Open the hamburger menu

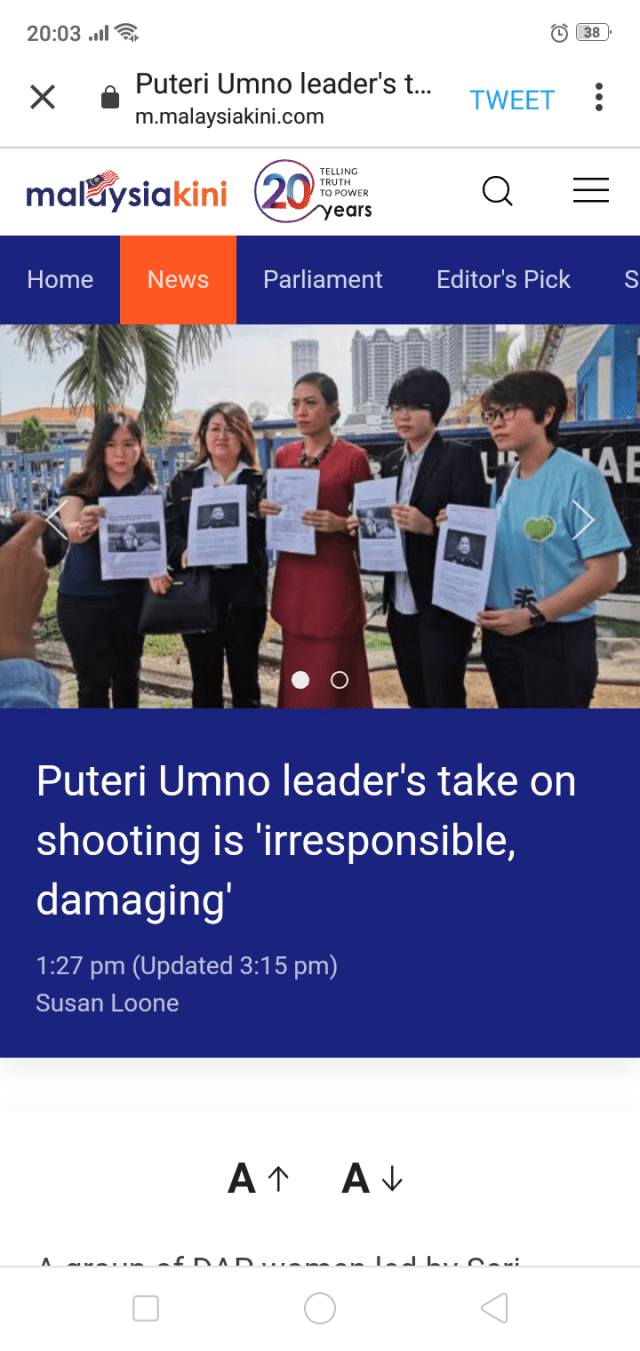pos(590,191)
